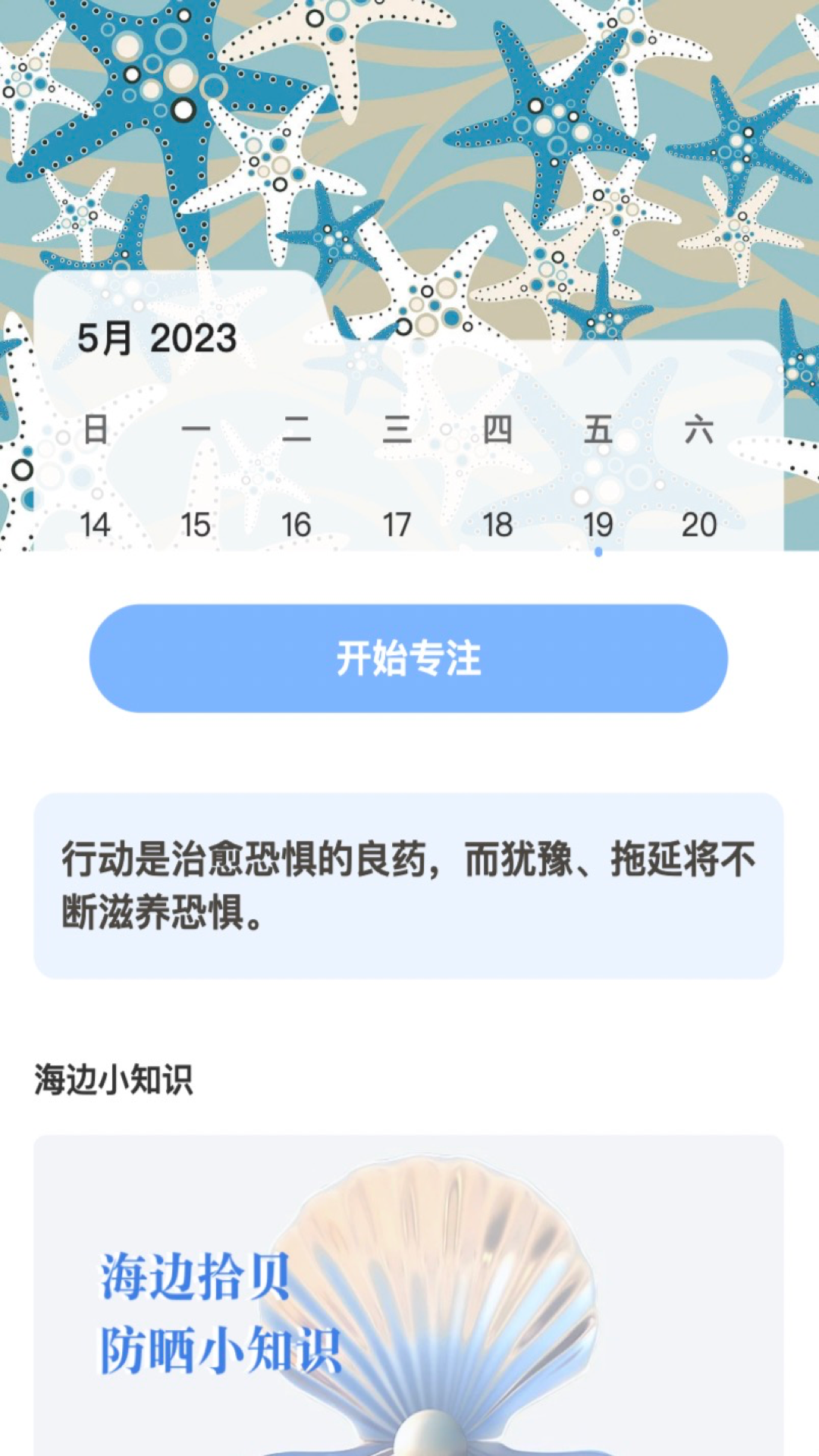
Task: Select date 19 in the calendar
Action: tap(598, 523)
